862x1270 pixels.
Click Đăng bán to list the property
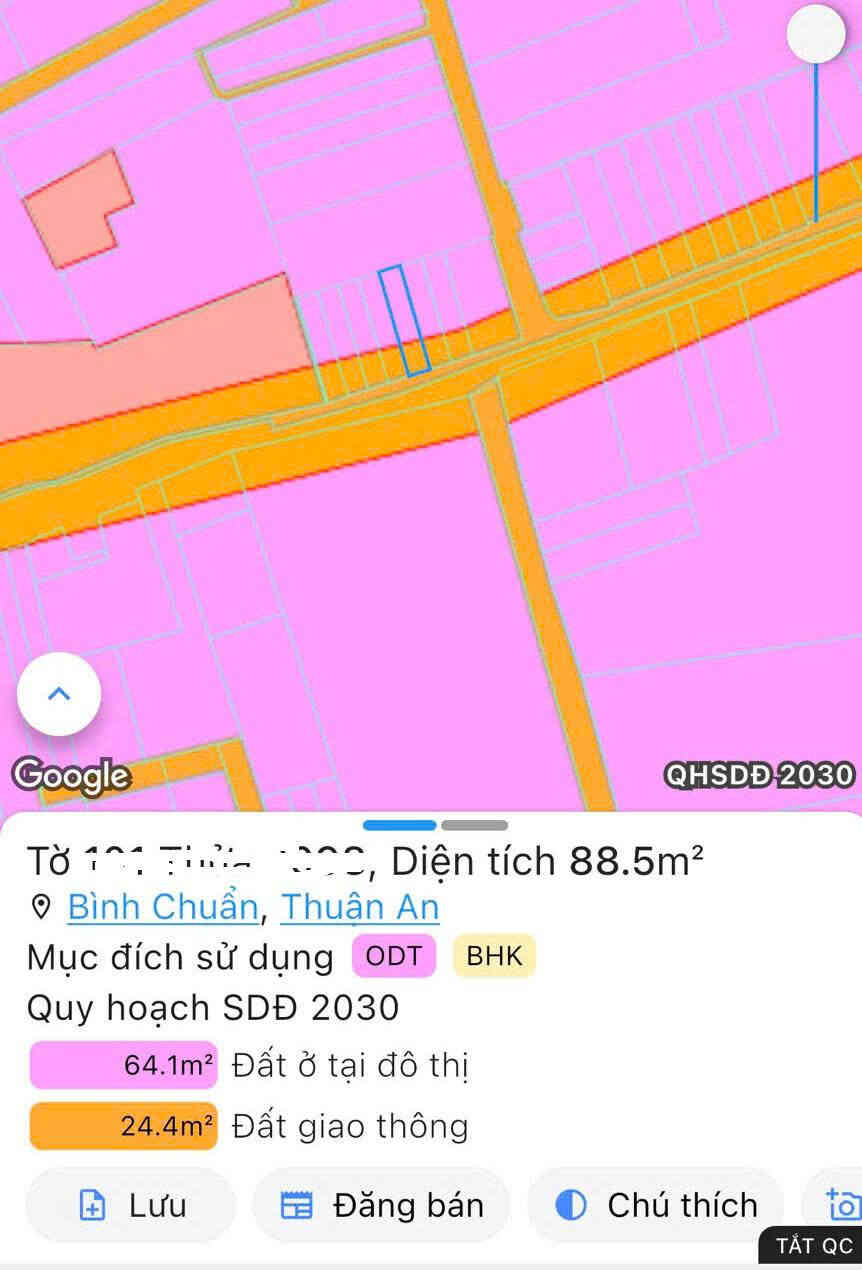coord(380,1206)
